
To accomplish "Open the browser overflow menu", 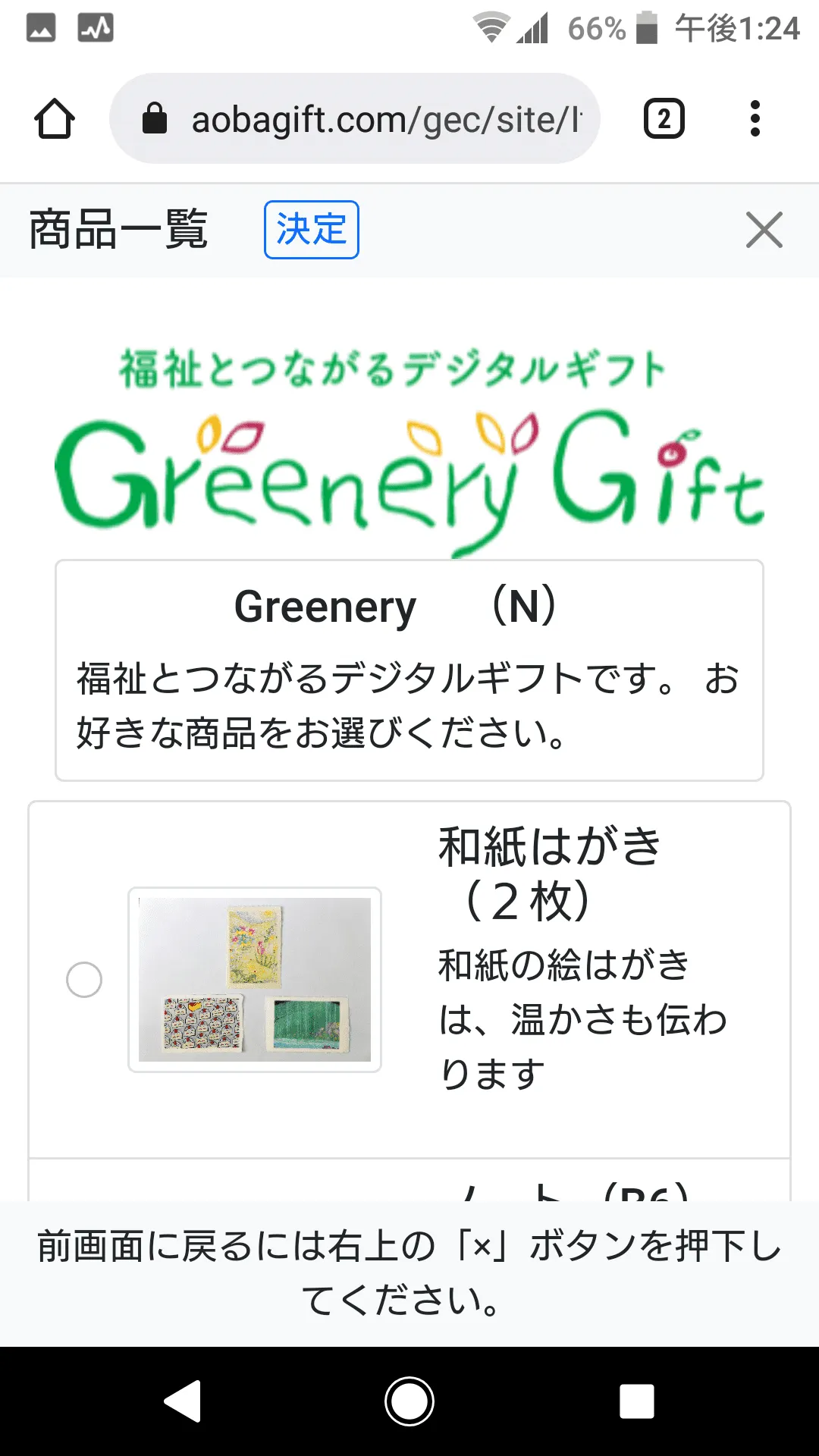I will tap(755, 119).
